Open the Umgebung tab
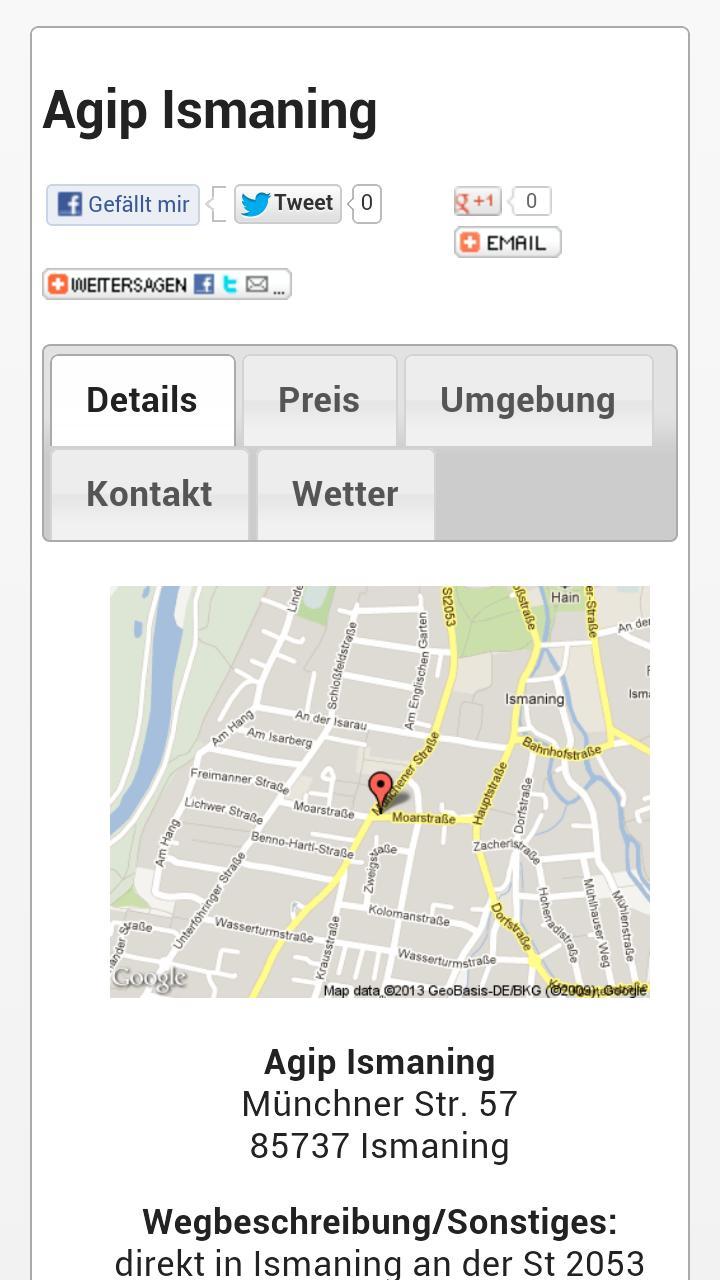 coord(527,400)
